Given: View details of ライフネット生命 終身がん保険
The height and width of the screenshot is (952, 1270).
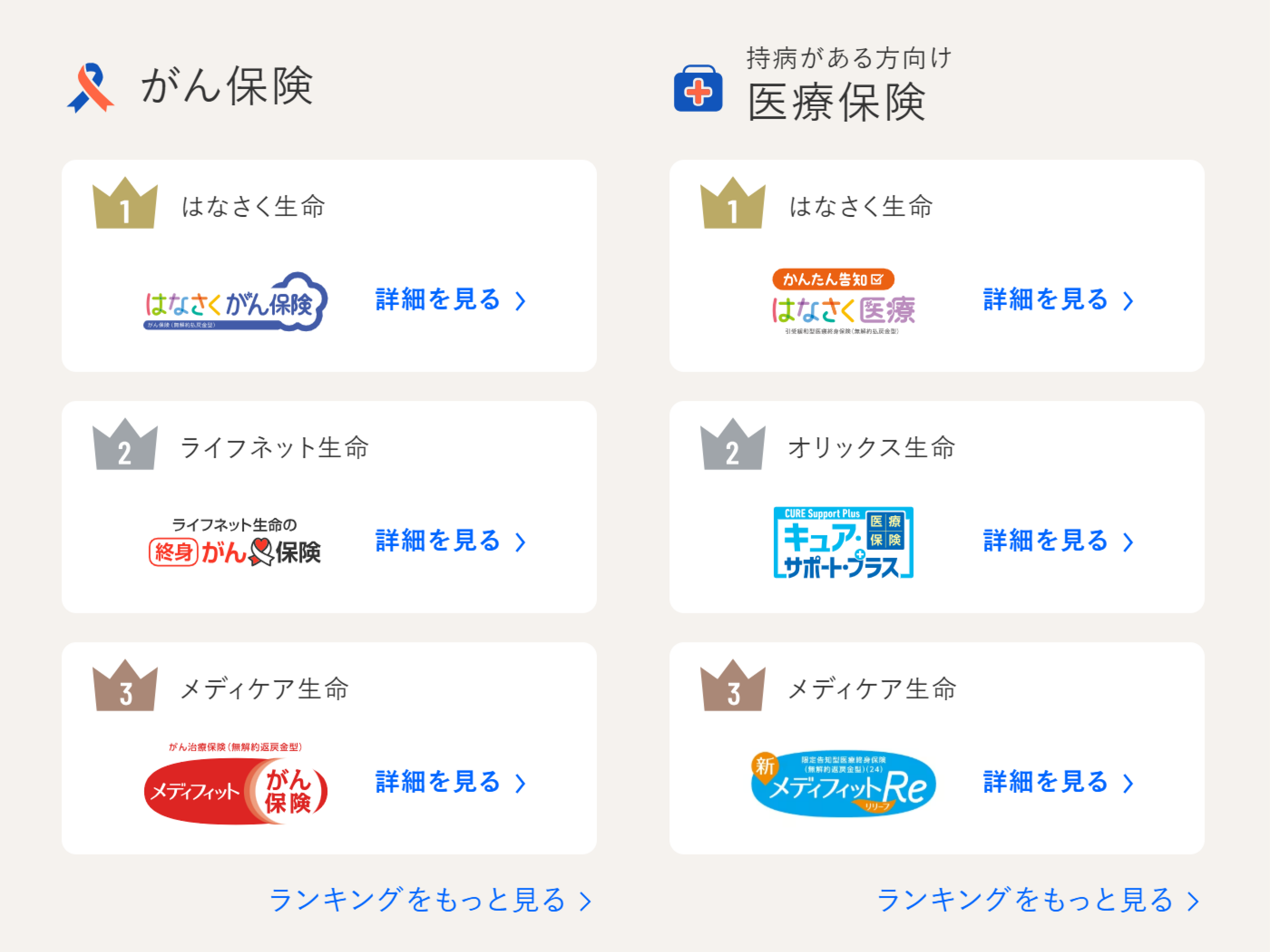Looking at the screenshot, I should (x=450, y=541).
